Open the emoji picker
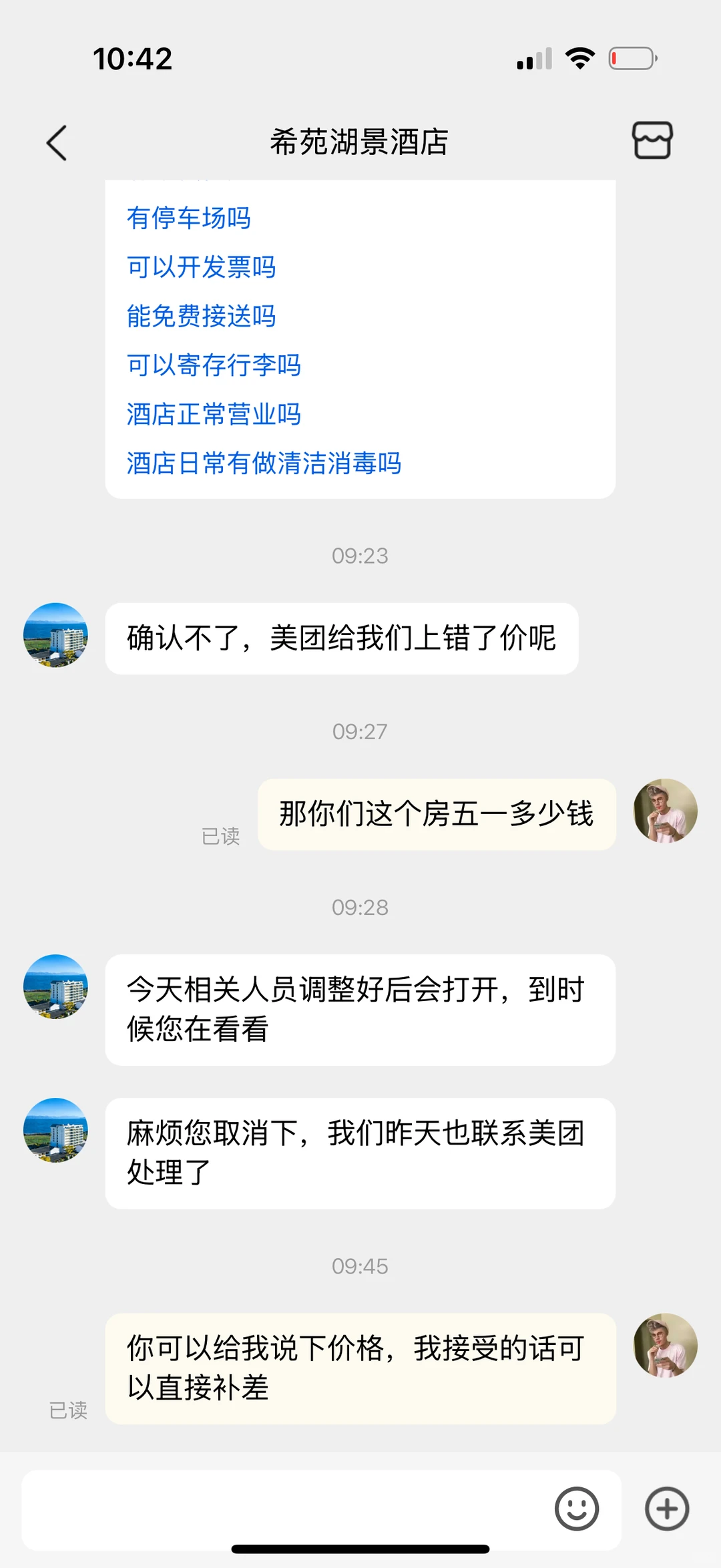 click(577, 1509)
